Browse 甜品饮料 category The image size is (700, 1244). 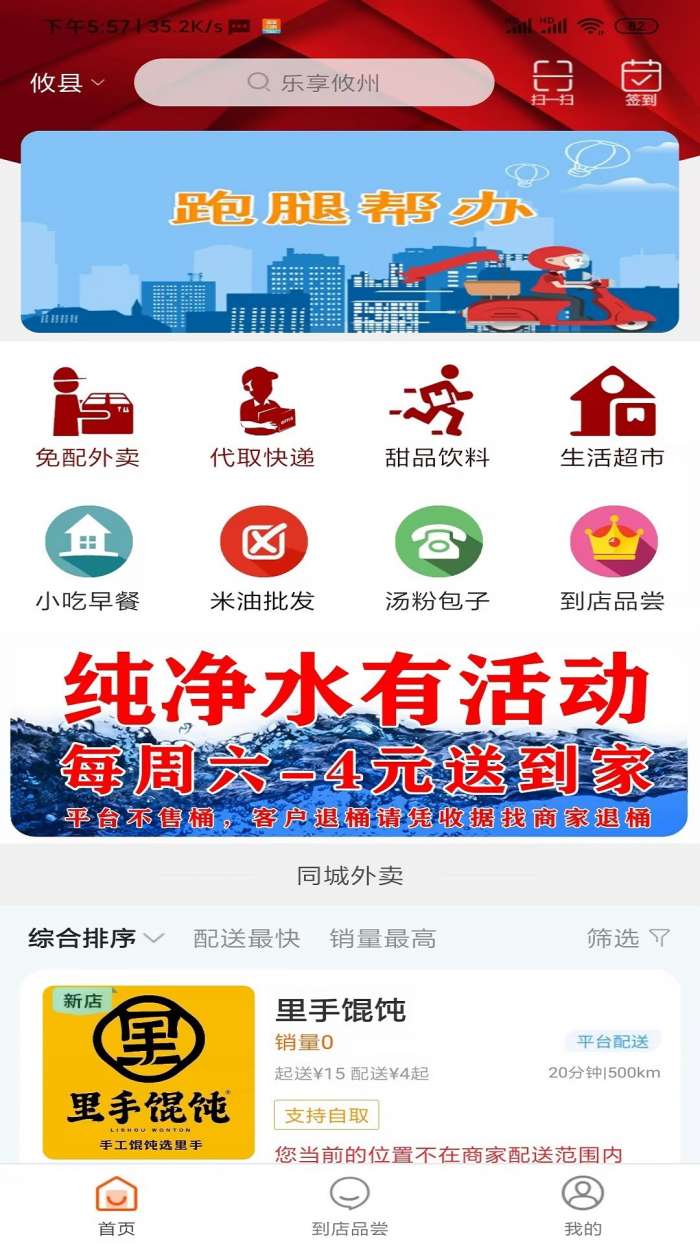437,417
